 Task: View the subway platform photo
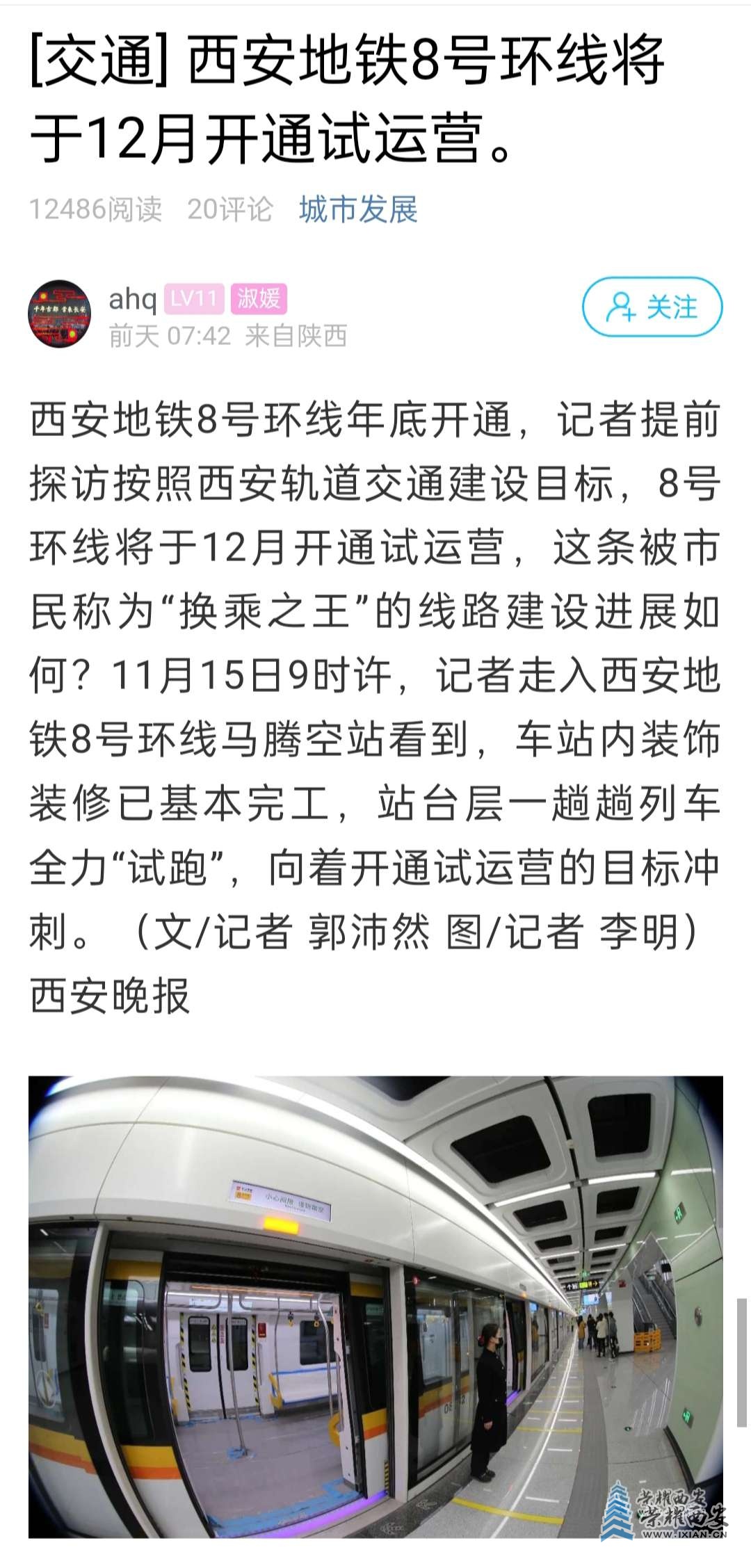(x=375, y=1307)
